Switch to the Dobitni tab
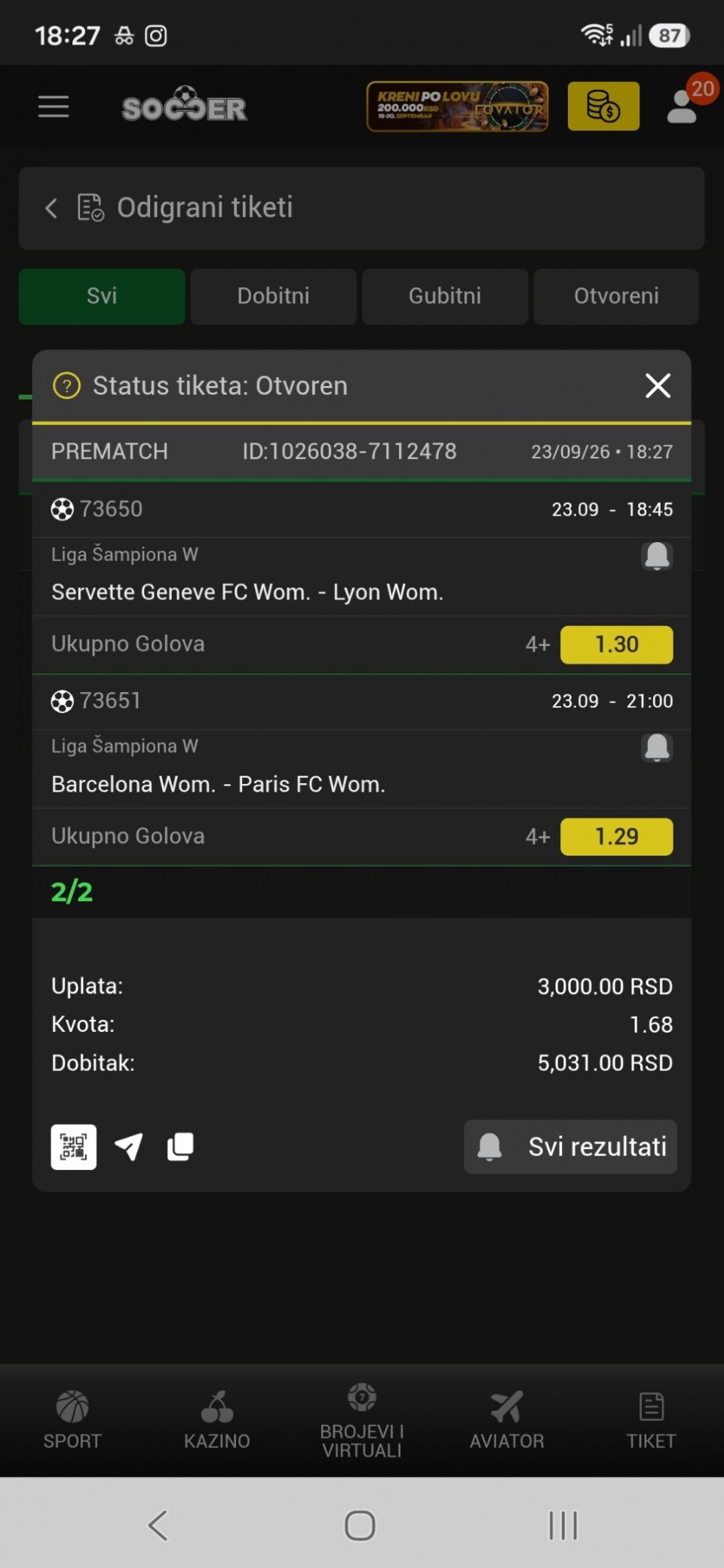Screen dimensions: 724x1568 (273, 296)
